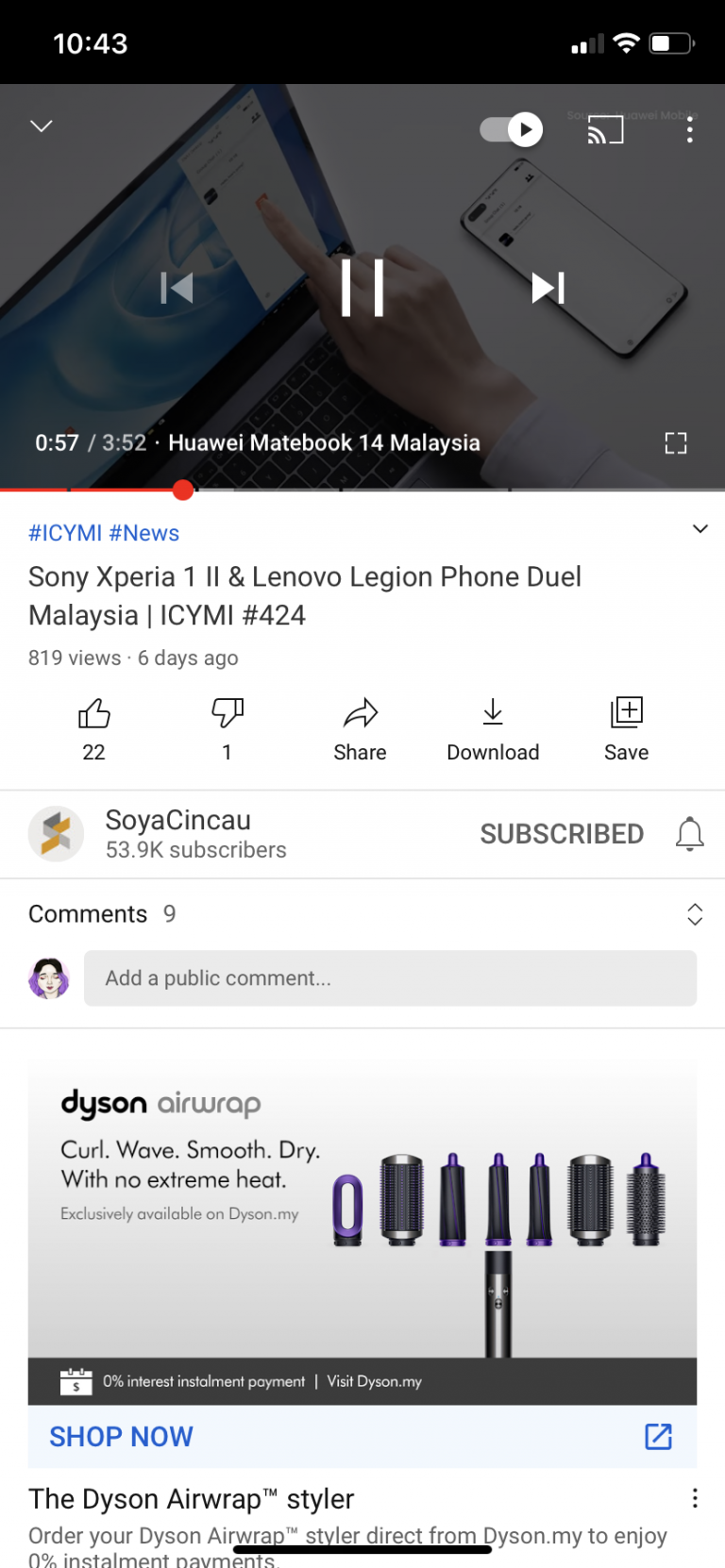725x1568 pixels.
Task: Expand the video description
Action: (x=700, y=528)
